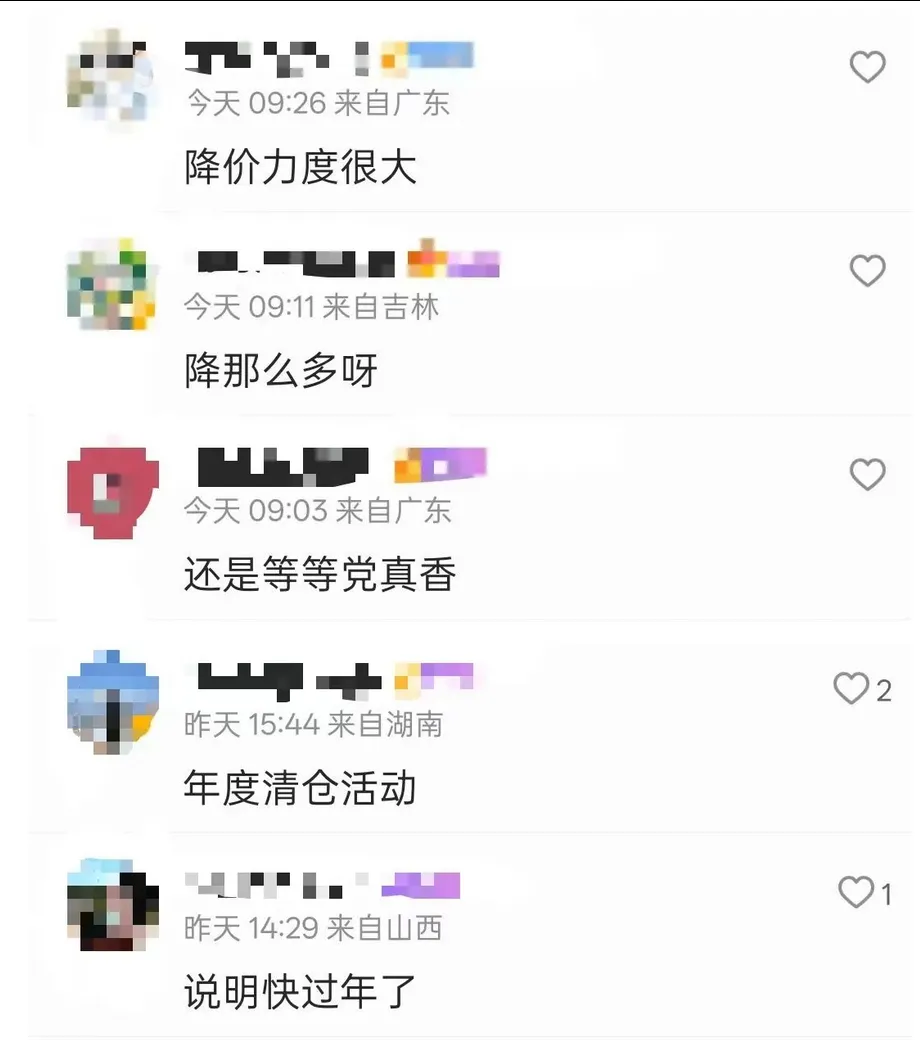The height and width of the screenshot is (1040, 920).
Task: View profile of the "还是等等党真香" commenter
Action: (x=112, y=487)
